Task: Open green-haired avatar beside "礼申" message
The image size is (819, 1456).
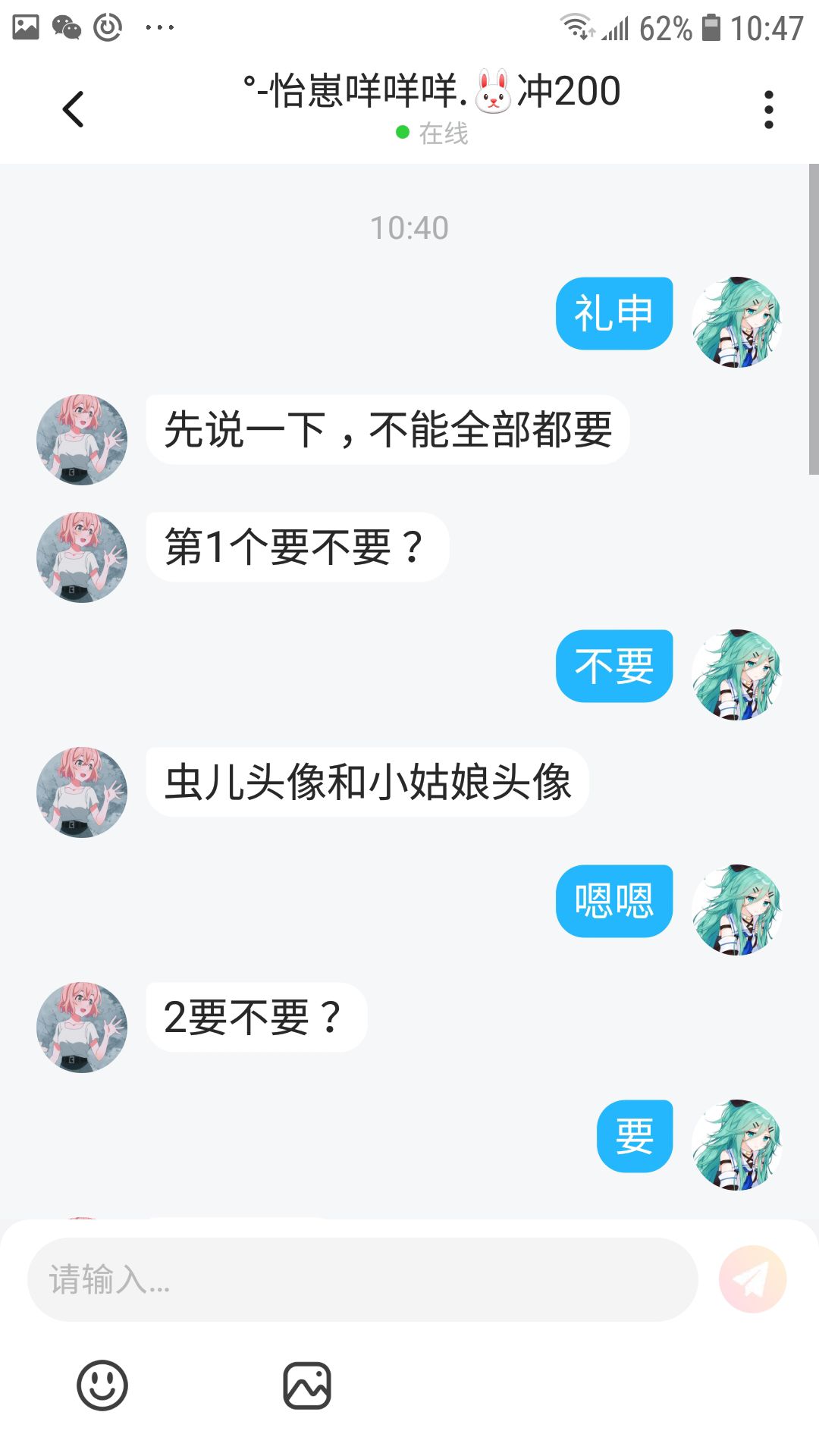Action: tap(736, 322)
